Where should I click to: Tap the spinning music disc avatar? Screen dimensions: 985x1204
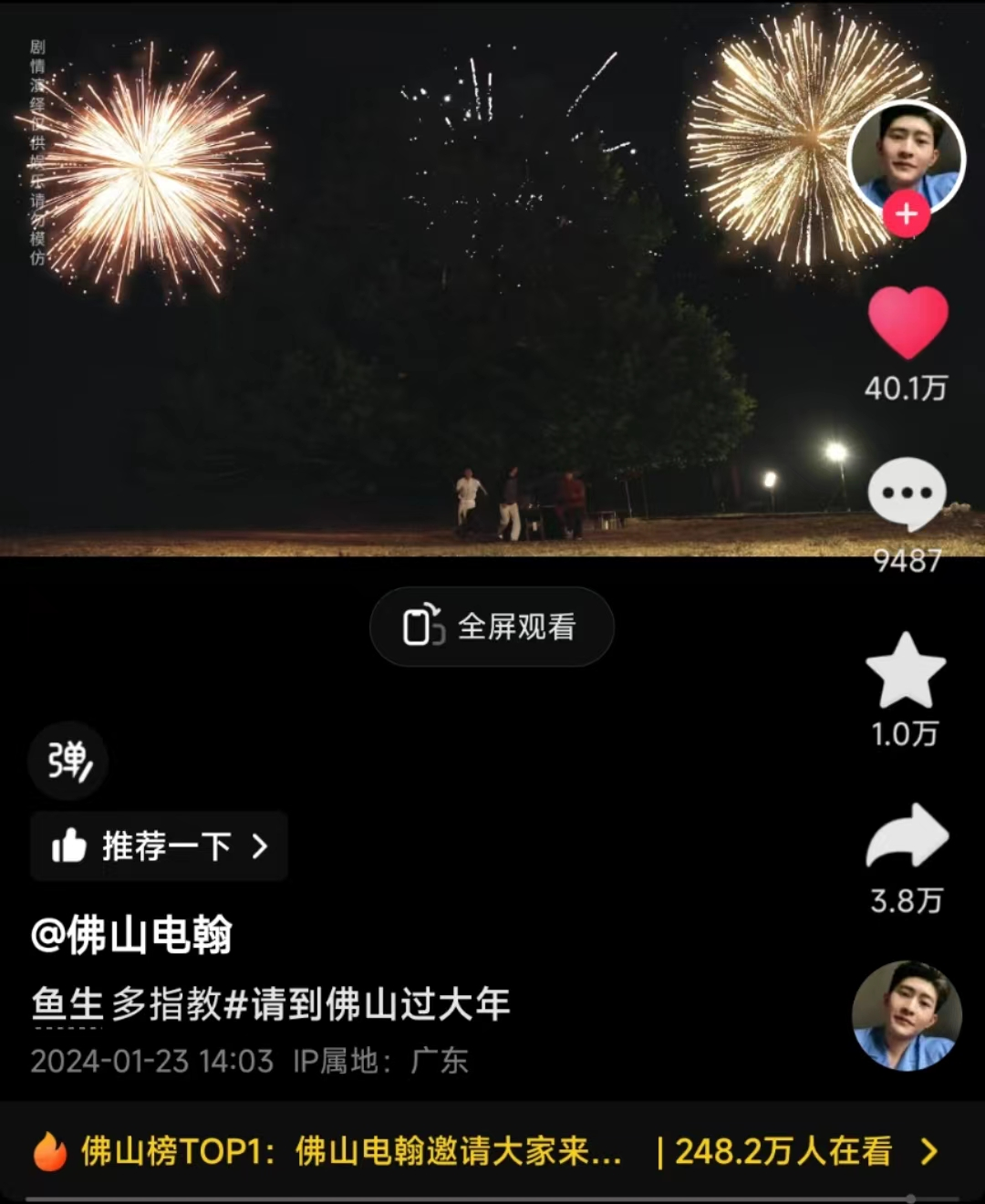[907, 1015]
